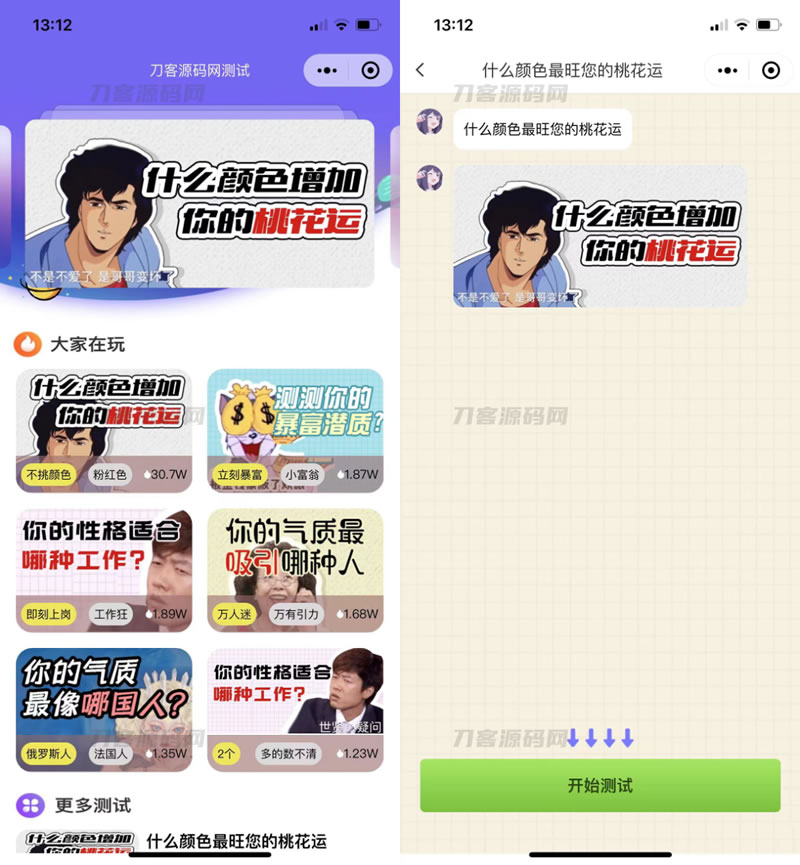Go back using the chat page back arrow

[x=420, y=71]
